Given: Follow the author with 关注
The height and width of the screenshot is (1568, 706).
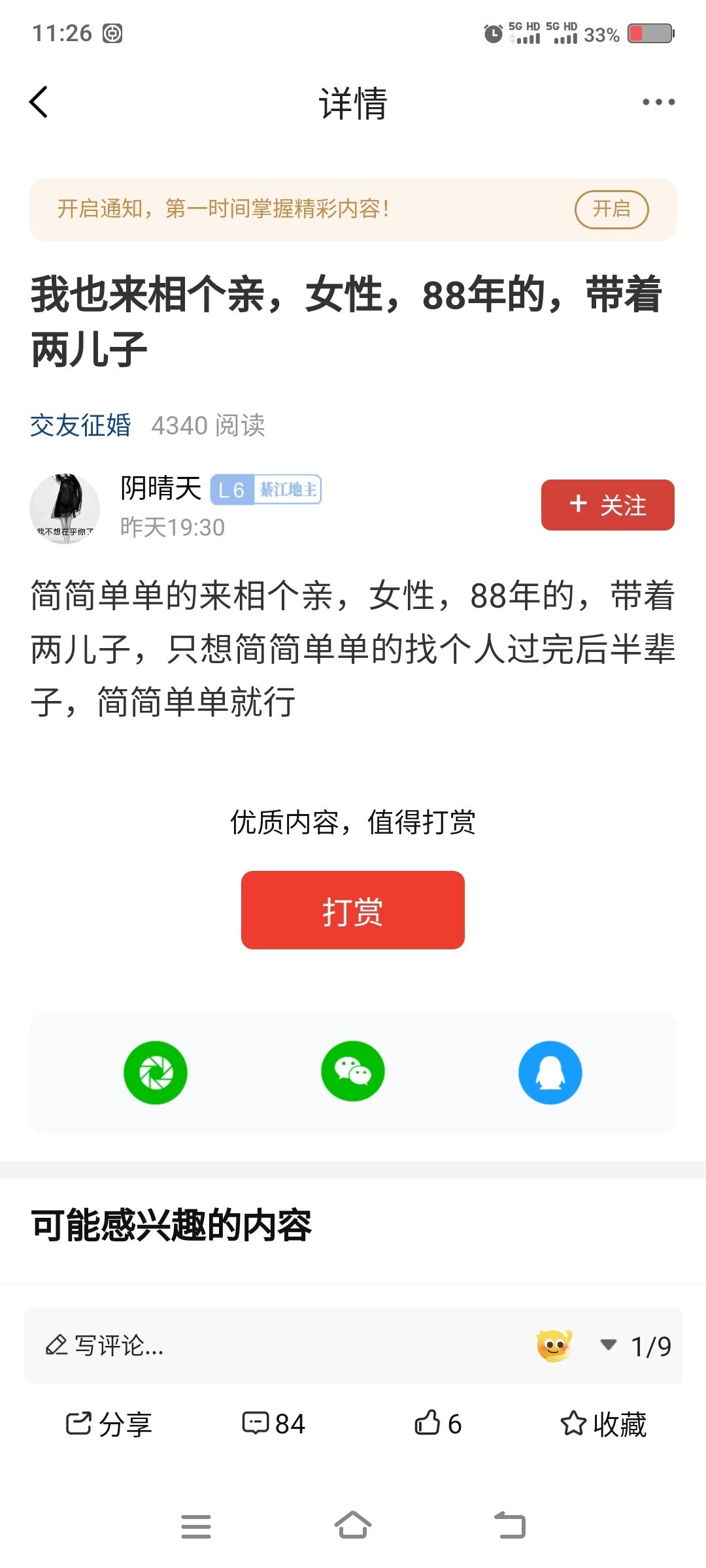Looking at the screenshot, I should [607, 505].
